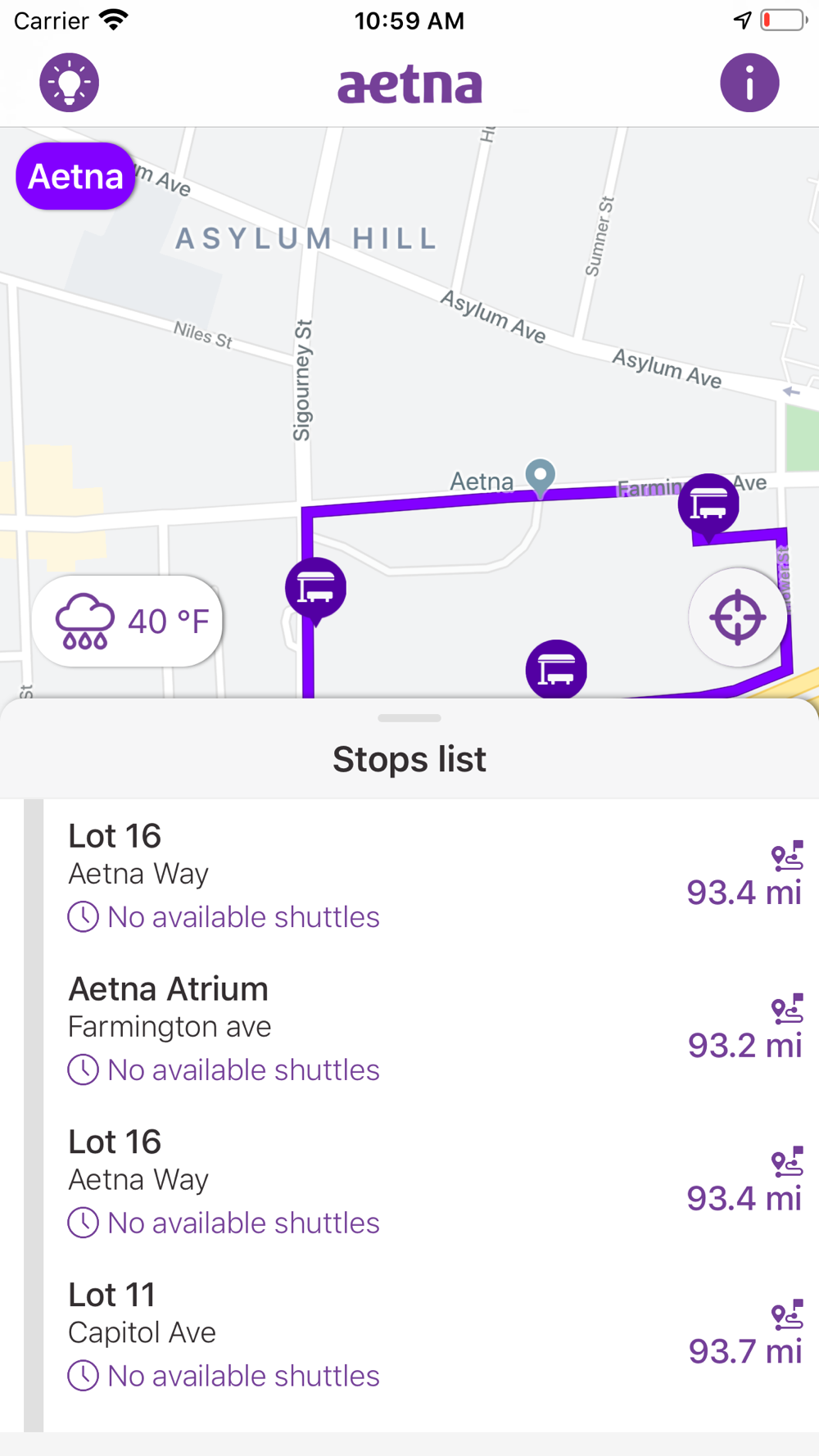
Task: Get directions to Aetna Atrium, 93.2 mi
Action: pyautogui.click(x=786, y=1010)
